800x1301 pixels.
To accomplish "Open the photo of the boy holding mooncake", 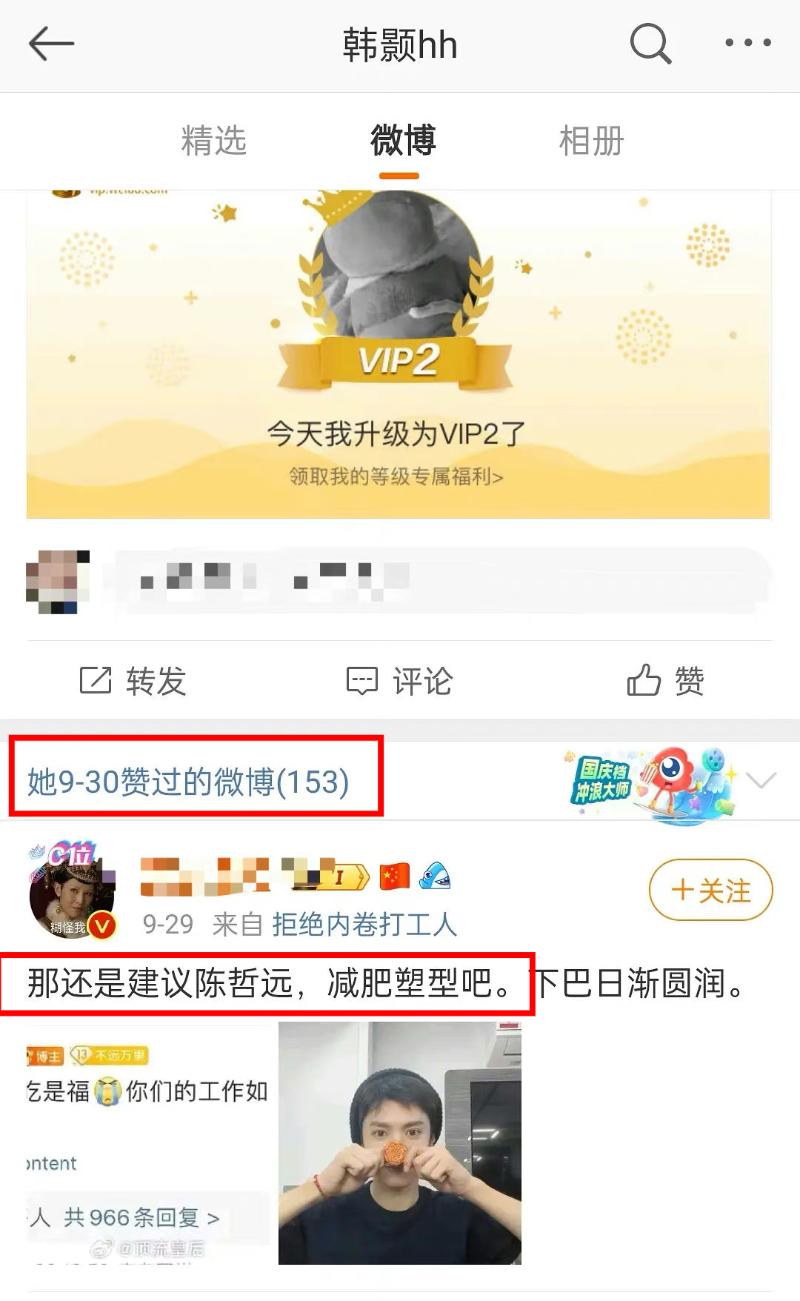I will coord(399,1142).
